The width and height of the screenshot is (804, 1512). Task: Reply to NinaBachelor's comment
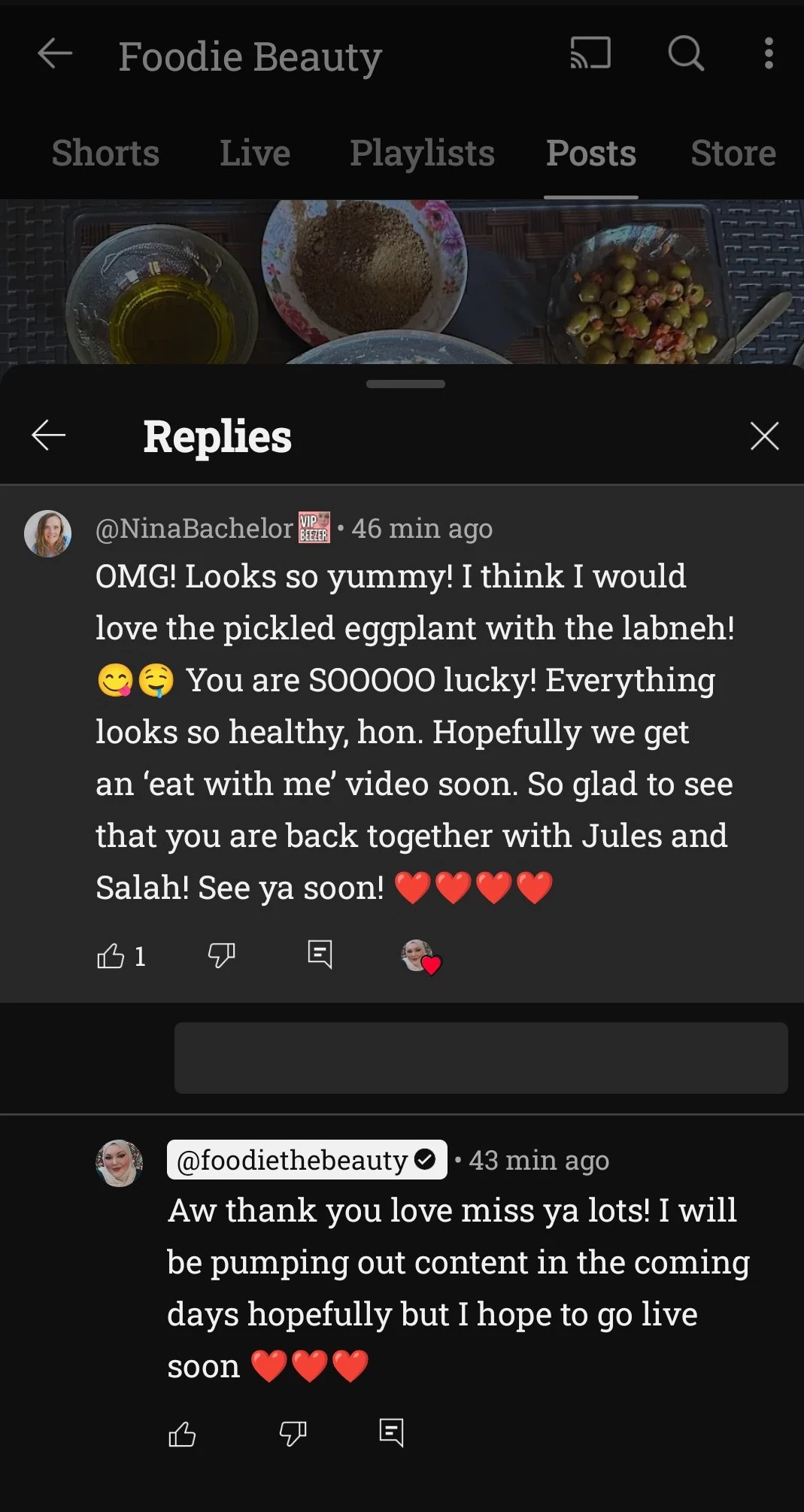click(x=320, y=955)
